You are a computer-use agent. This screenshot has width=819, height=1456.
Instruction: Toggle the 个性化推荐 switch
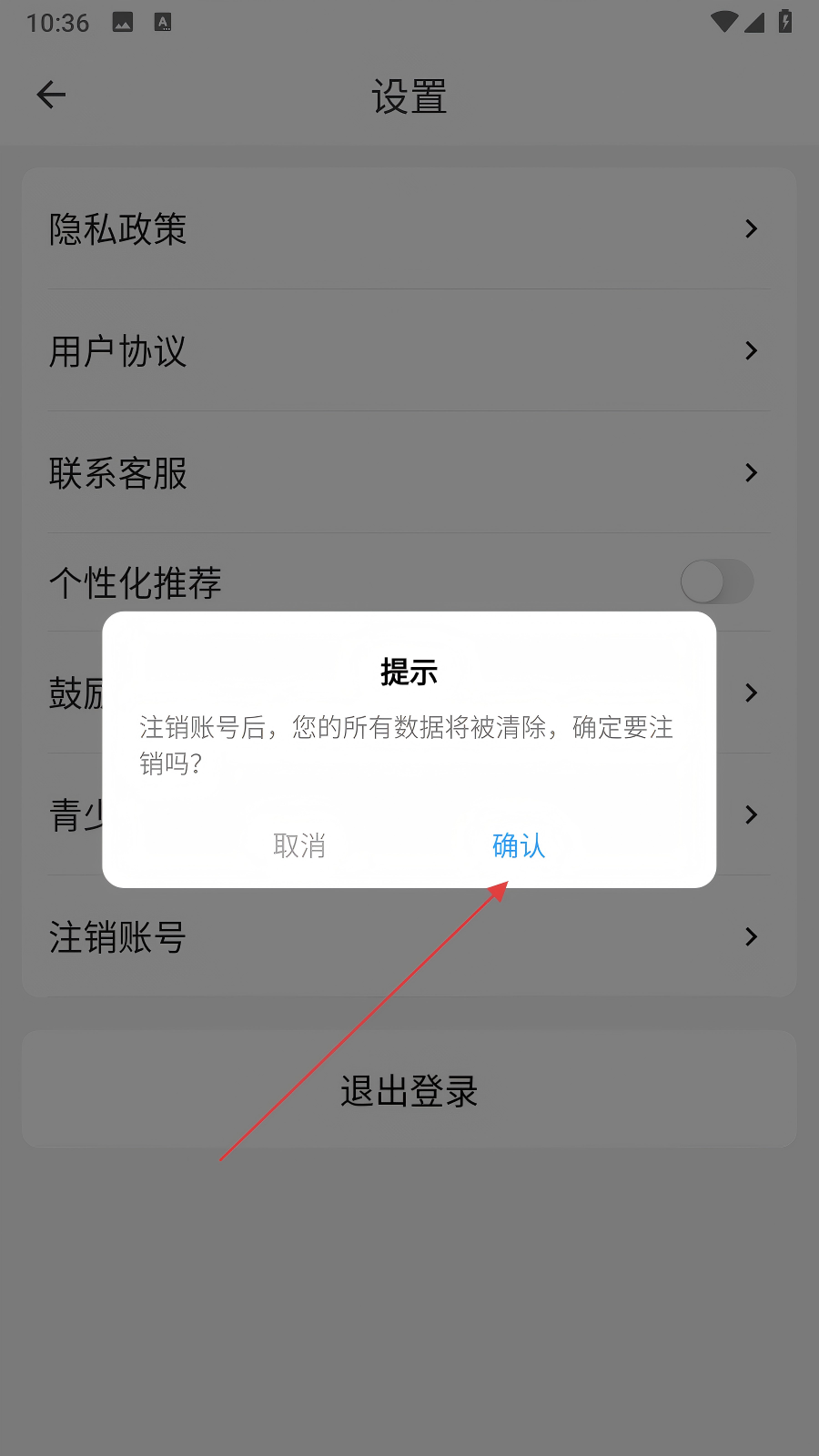[716, 582]
